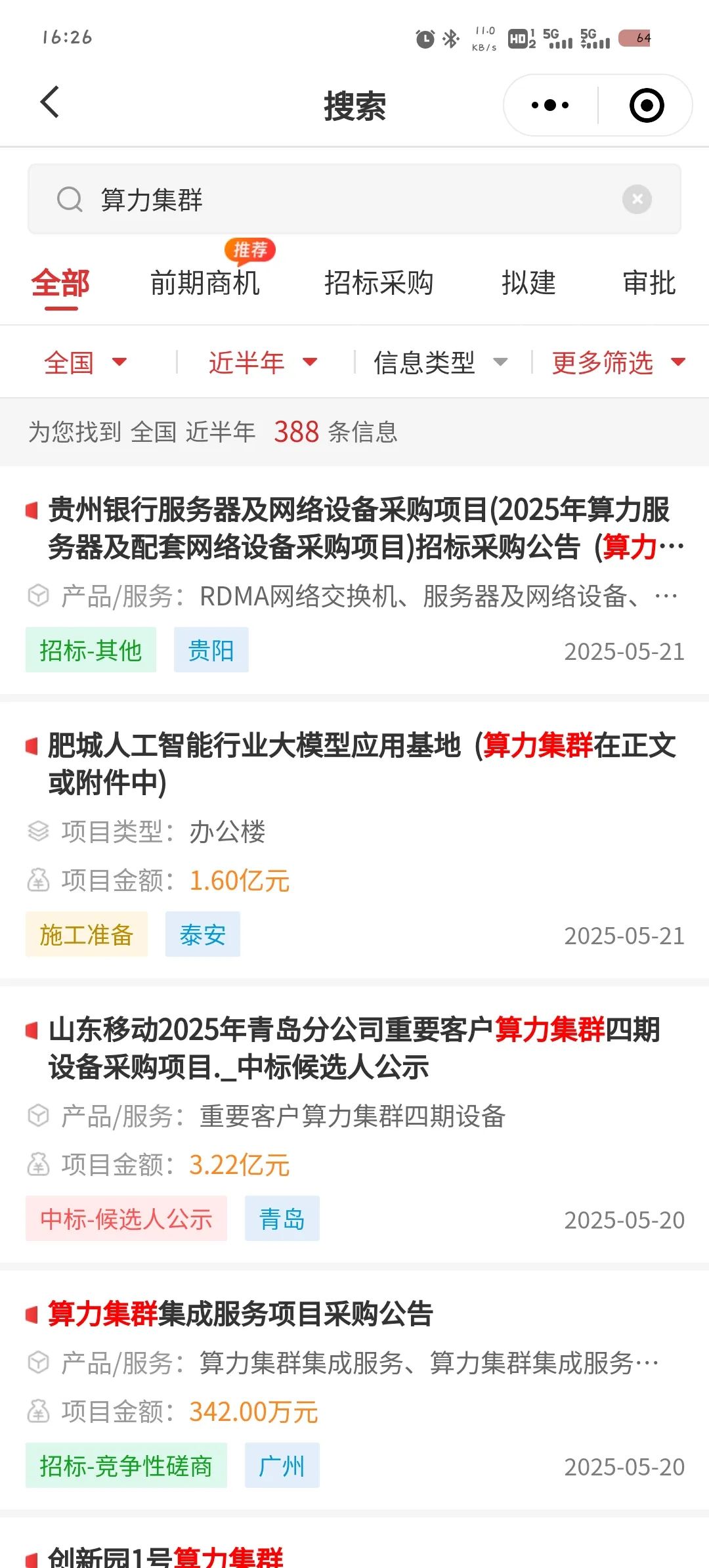
Task: Switch to the 拟建 tab
Action: [528, 283]
